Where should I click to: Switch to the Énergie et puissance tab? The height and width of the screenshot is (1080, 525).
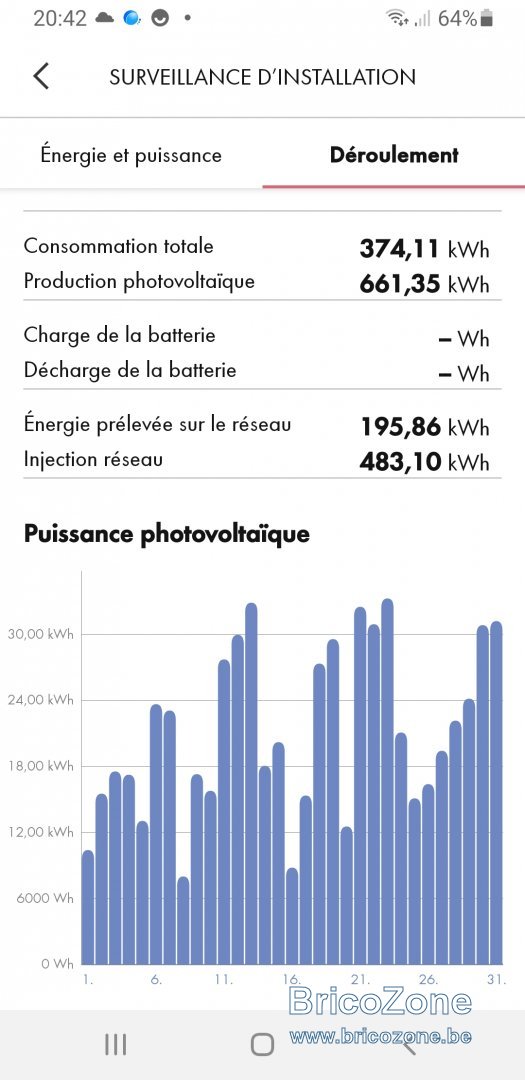click(131, 155)
